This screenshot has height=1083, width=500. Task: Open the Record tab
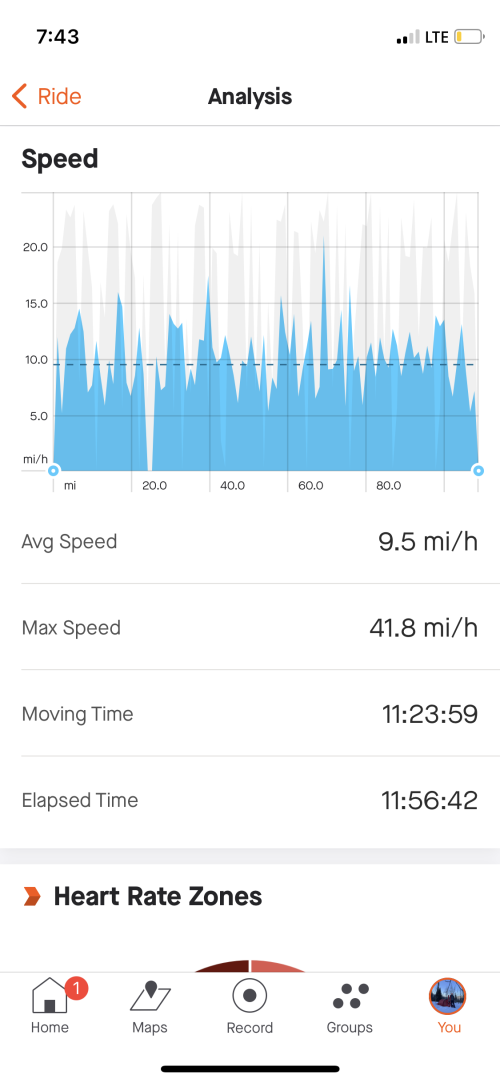pos(250,1006)
